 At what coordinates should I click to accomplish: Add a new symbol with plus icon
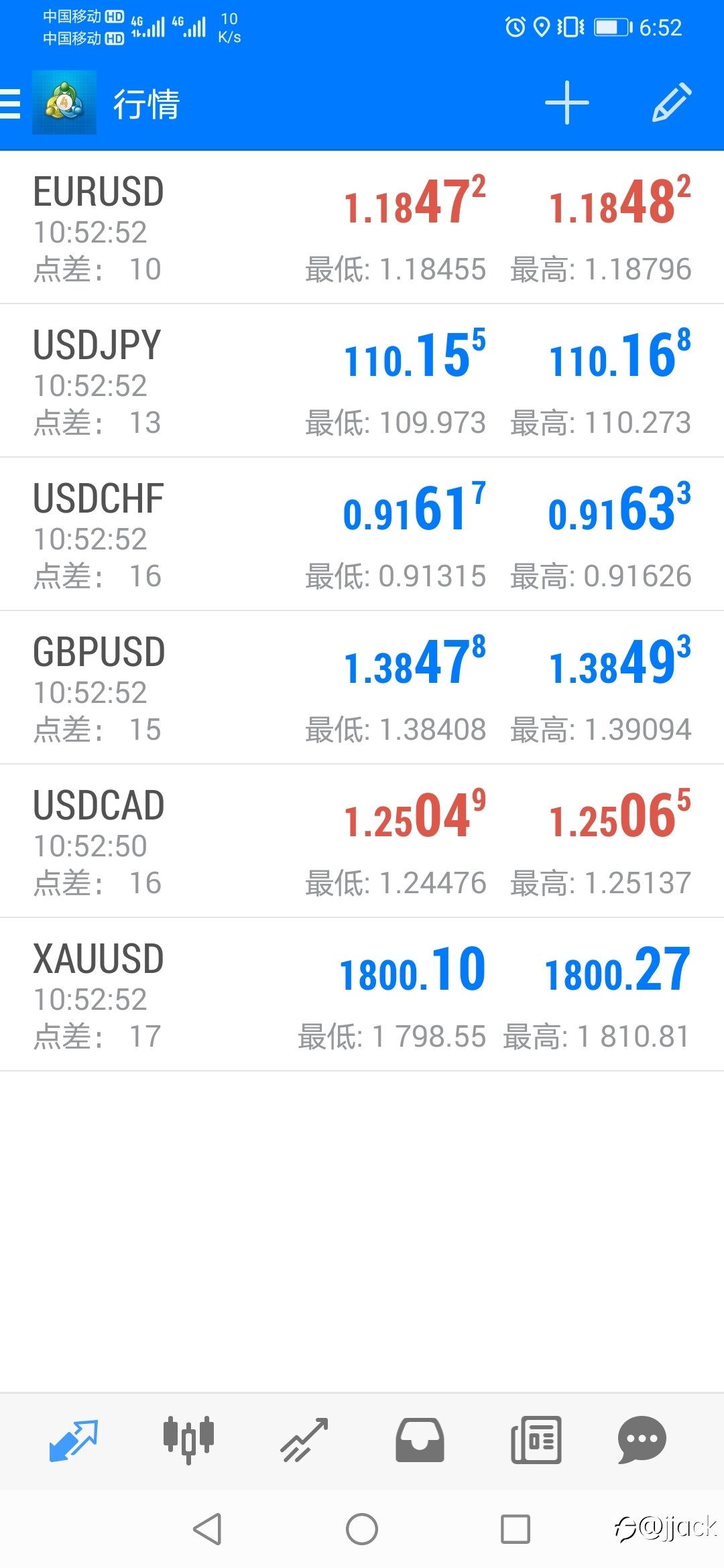pos(566,103)
